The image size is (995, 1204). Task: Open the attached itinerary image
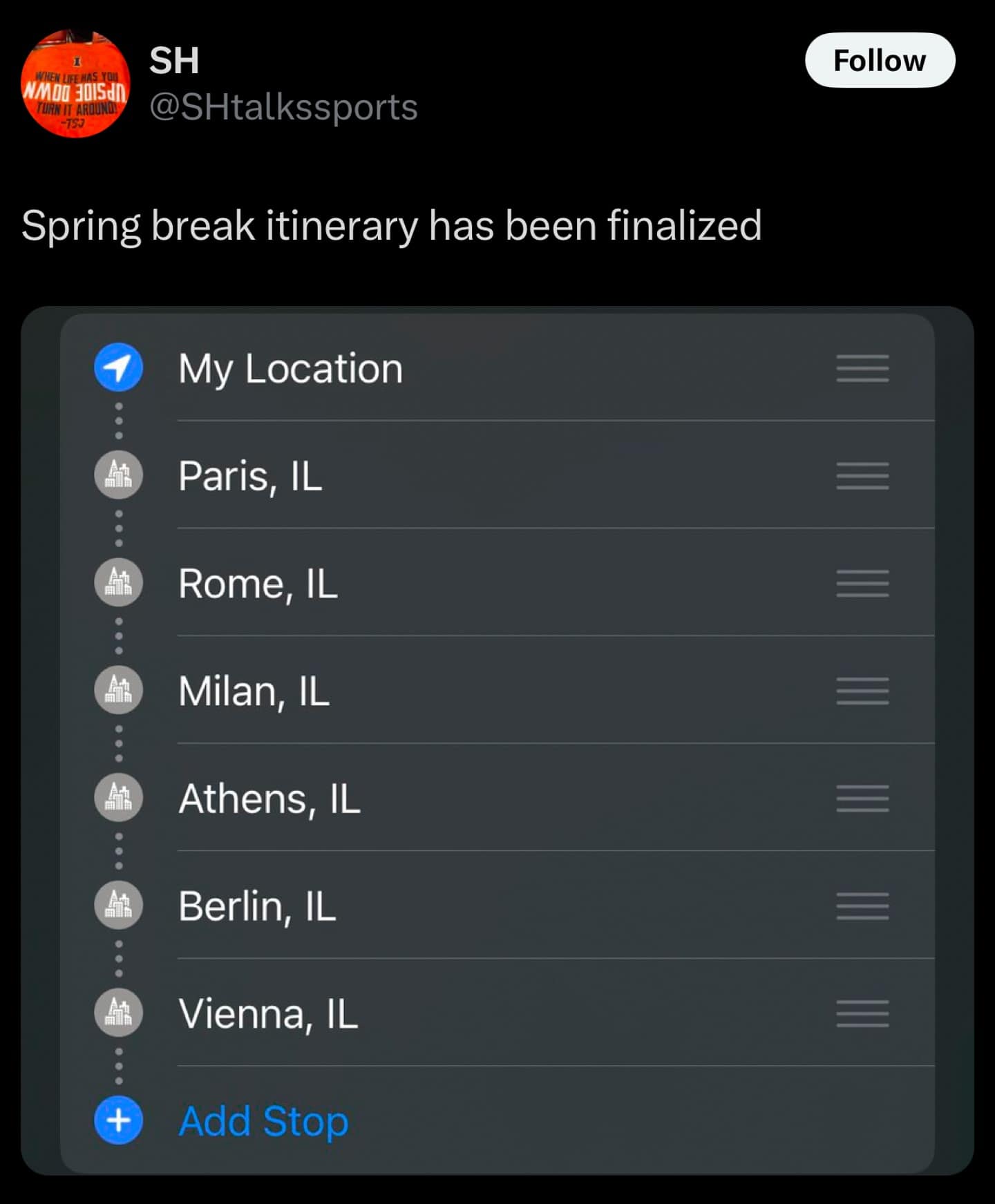point(497,739)
